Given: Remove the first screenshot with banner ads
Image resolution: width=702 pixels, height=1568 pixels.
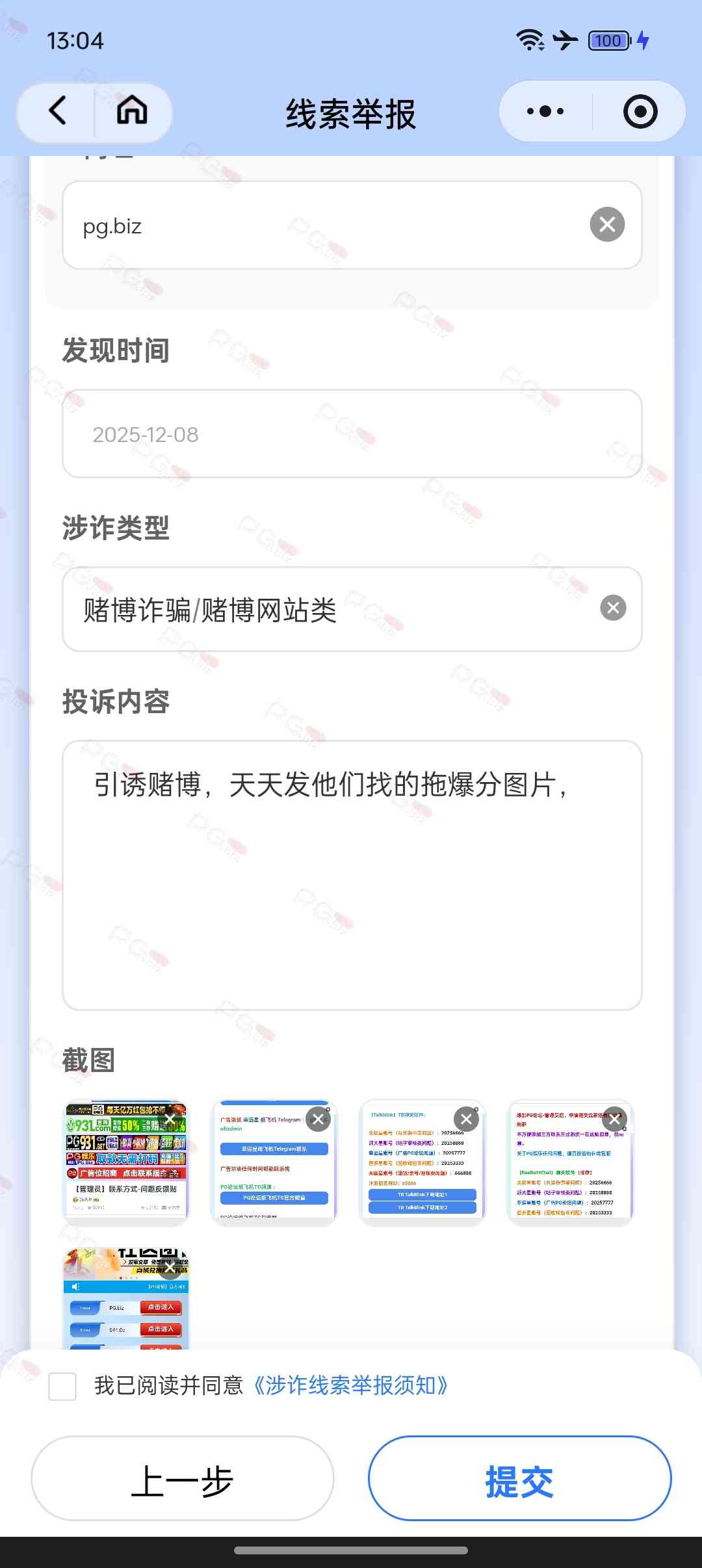Looking at the screenshot, I should (170, 1119).
